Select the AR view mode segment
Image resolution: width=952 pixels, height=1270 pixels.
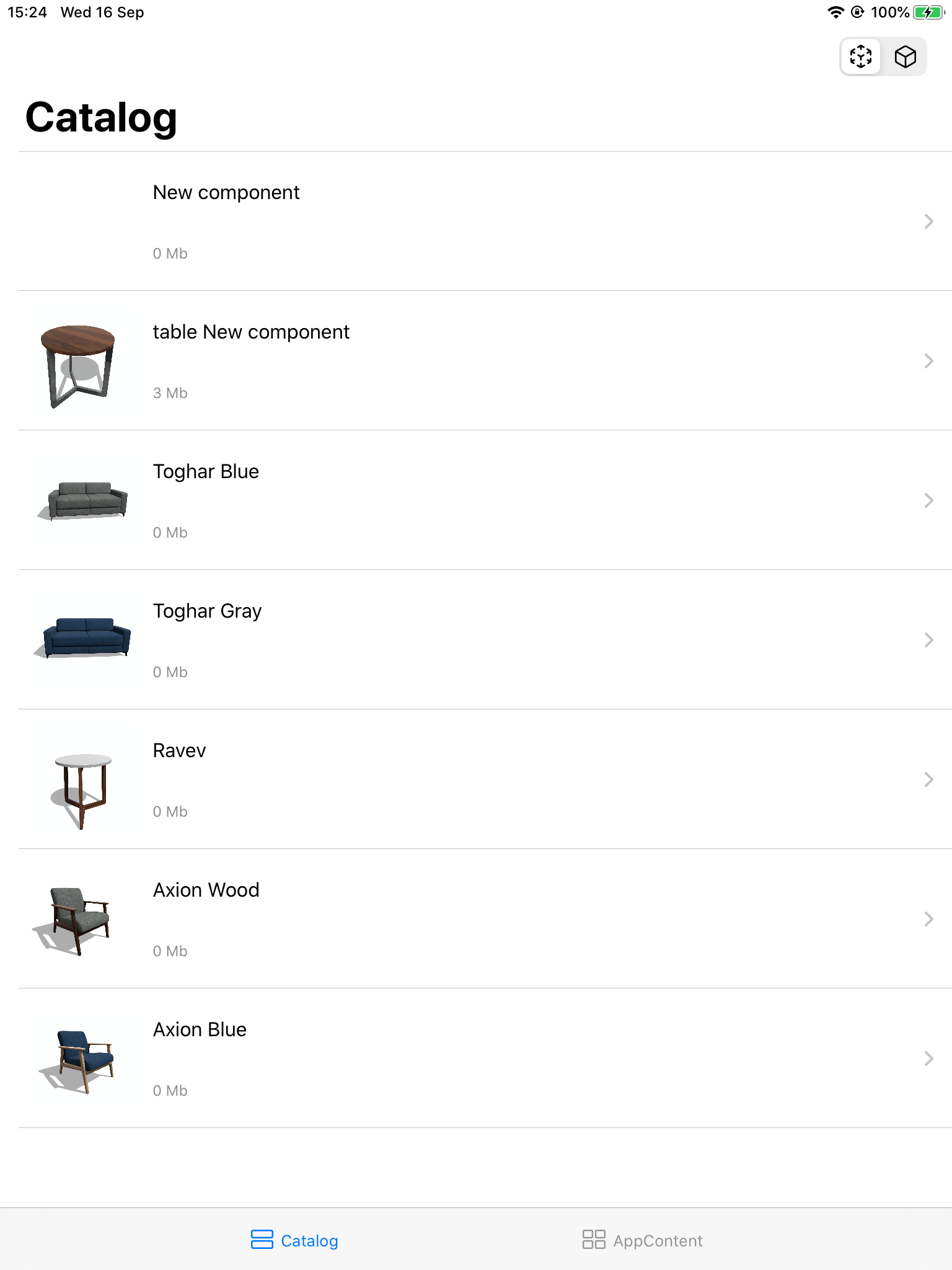click(x=861, y=56)
